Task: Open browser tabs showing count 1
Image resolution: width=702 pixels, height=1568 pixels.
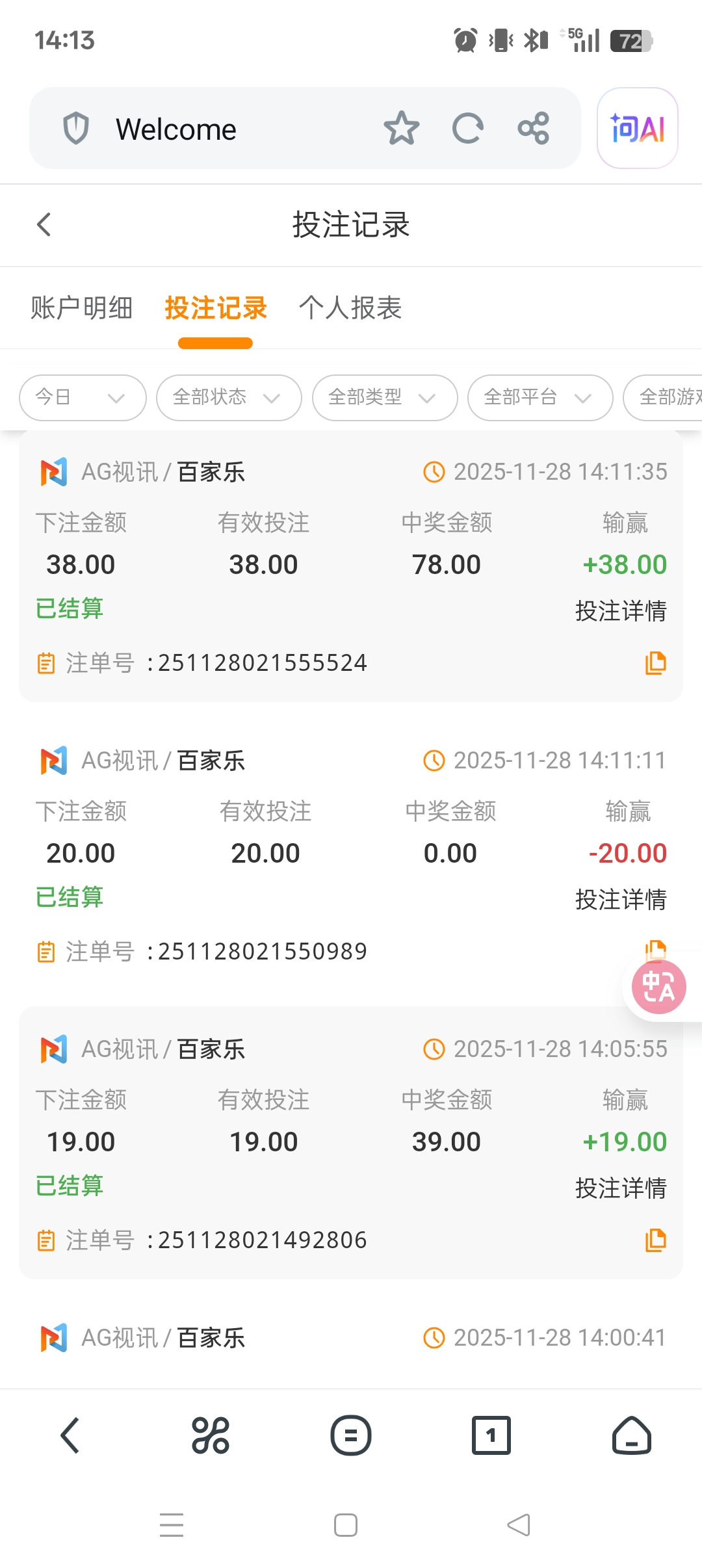Action: pos(491,1436)
